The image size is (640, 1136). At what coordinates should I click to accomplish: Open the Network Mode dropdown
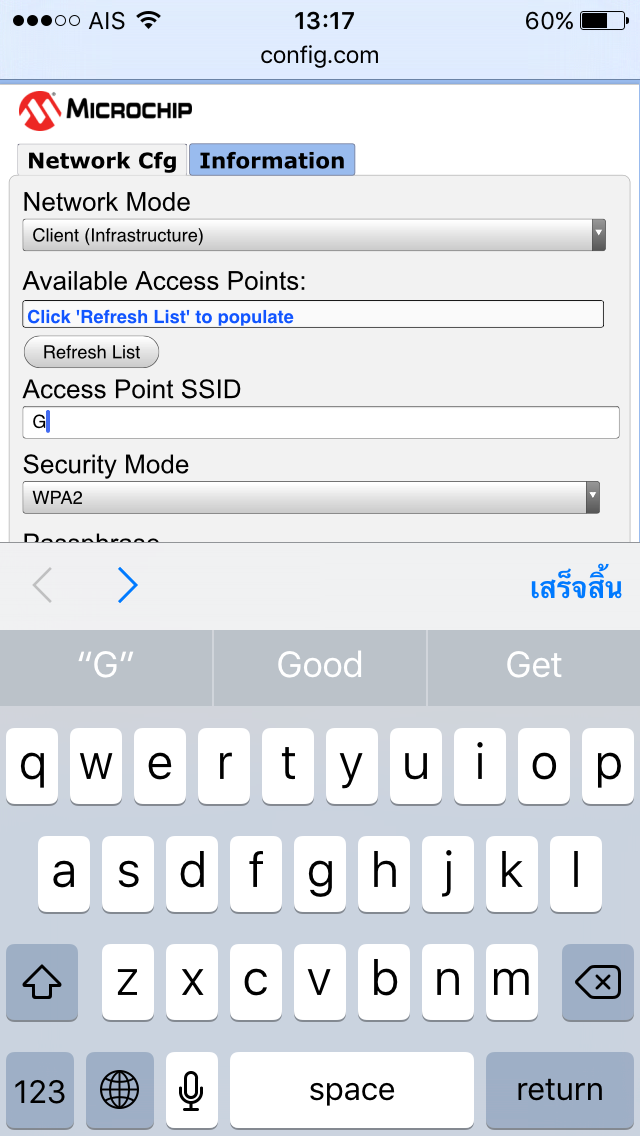[314, 236]
